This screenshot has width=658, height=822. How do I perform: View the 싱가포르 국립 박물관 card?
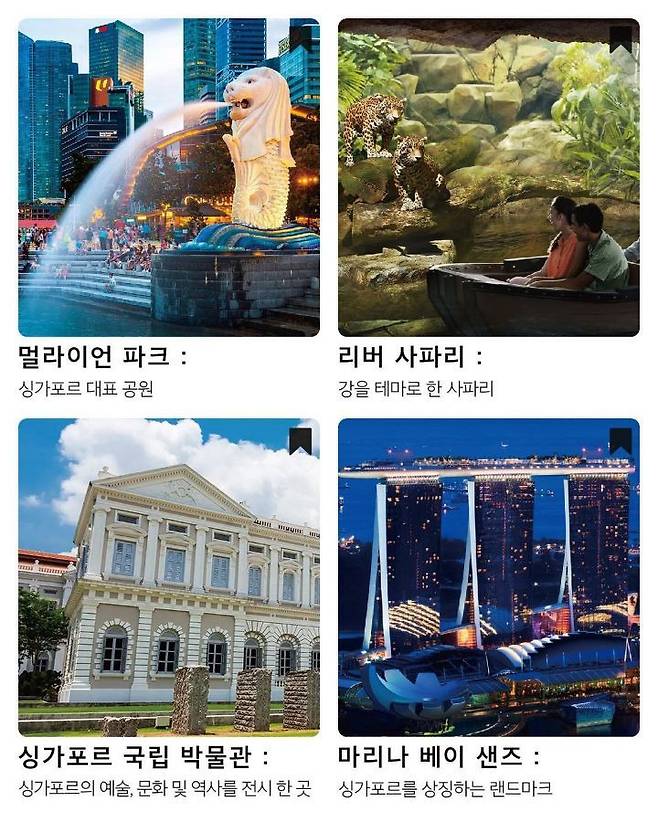tap(168, 578)
